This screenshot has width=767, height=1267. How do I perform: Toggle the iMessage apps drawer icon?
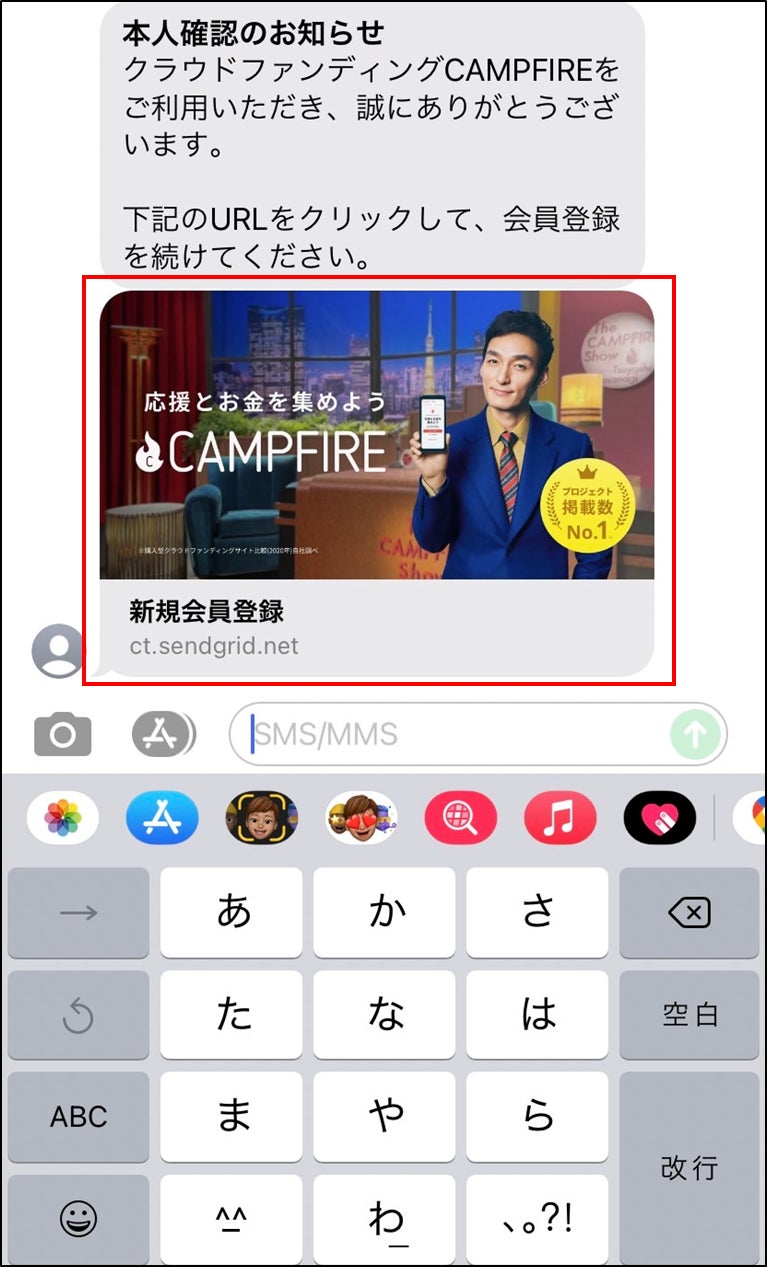coord(163,736)
